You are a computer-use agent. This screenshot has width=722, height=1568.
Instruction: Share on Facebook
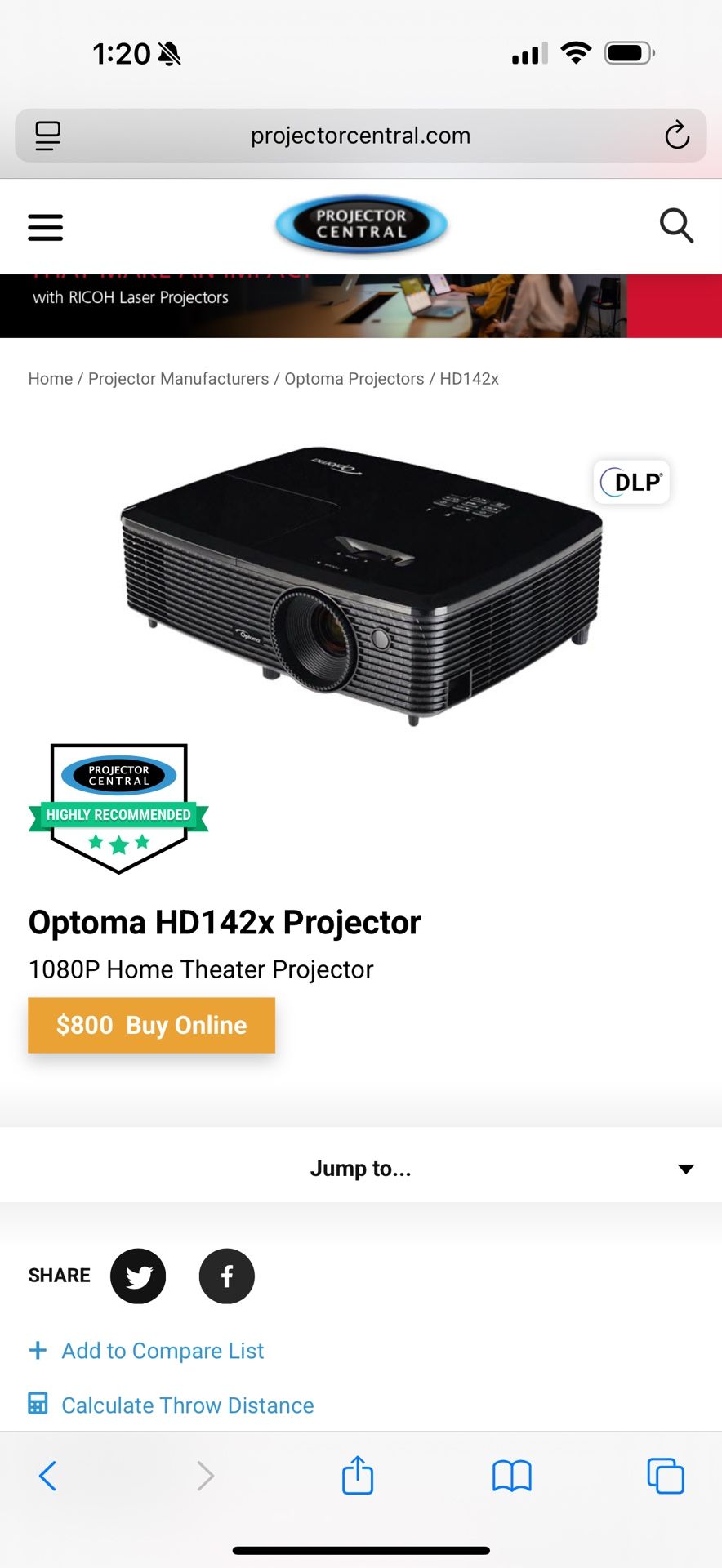coord(227,1276)
